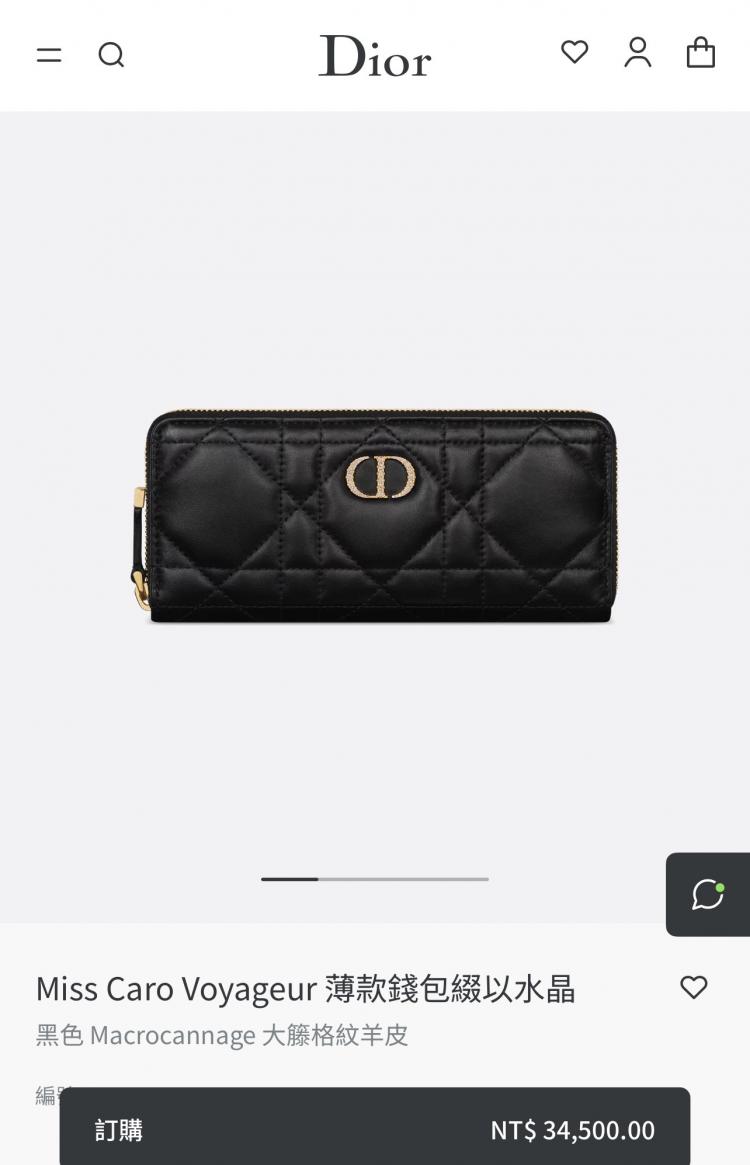This screenshot has height=1165, width=750.
Task: Tap the 訂購 order button
Action: click(374, 1129)
